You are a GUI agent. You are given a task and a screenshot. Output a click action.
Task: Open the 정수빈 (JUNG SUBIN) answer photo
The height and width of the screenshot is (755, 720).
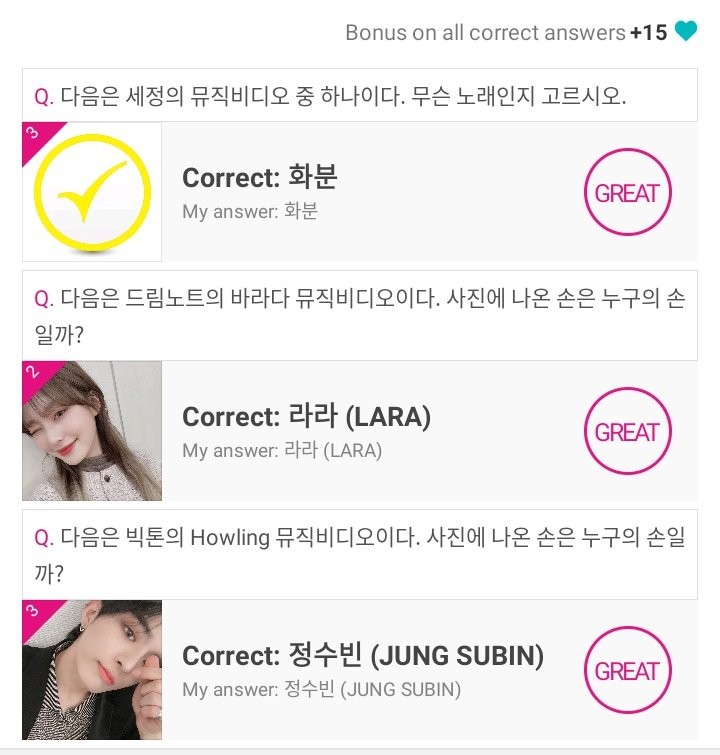click(92, 669)
